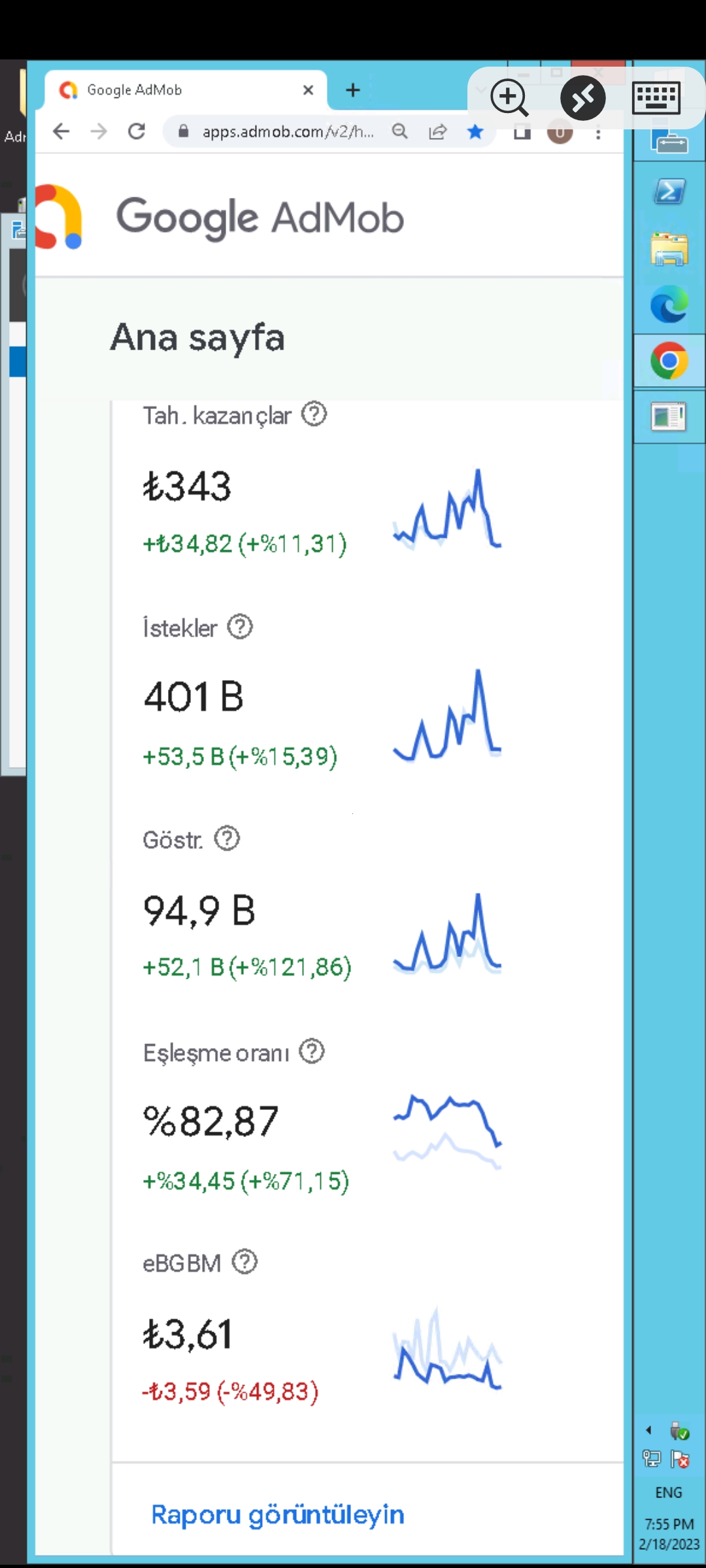Tap the apps.admob.com address bar

point(288,132)
